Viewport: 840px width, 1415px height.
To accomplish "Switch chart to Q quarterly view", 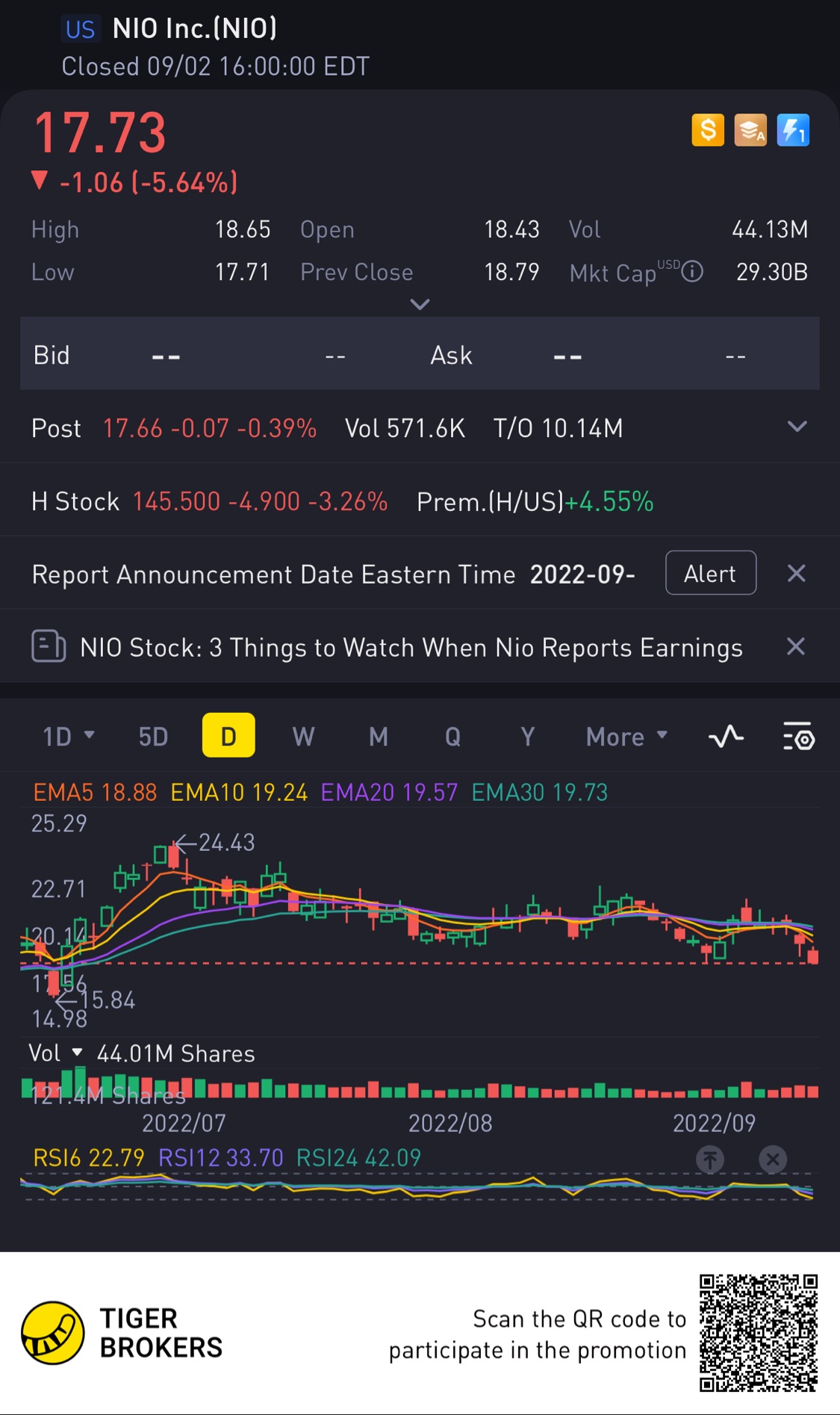I will tap(452, 737).
